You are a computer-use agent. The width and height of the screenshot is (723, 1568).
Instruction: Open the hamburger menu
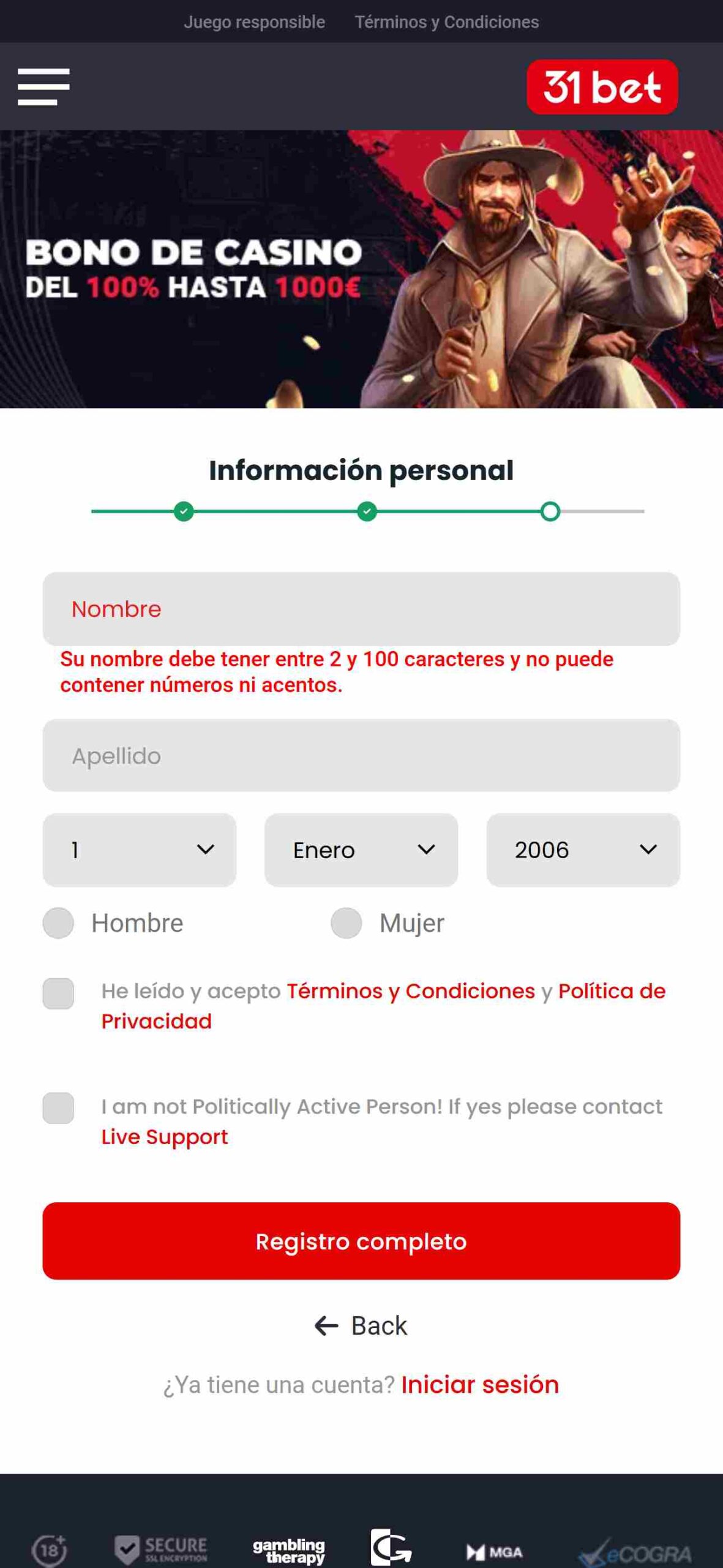point(43,86)
